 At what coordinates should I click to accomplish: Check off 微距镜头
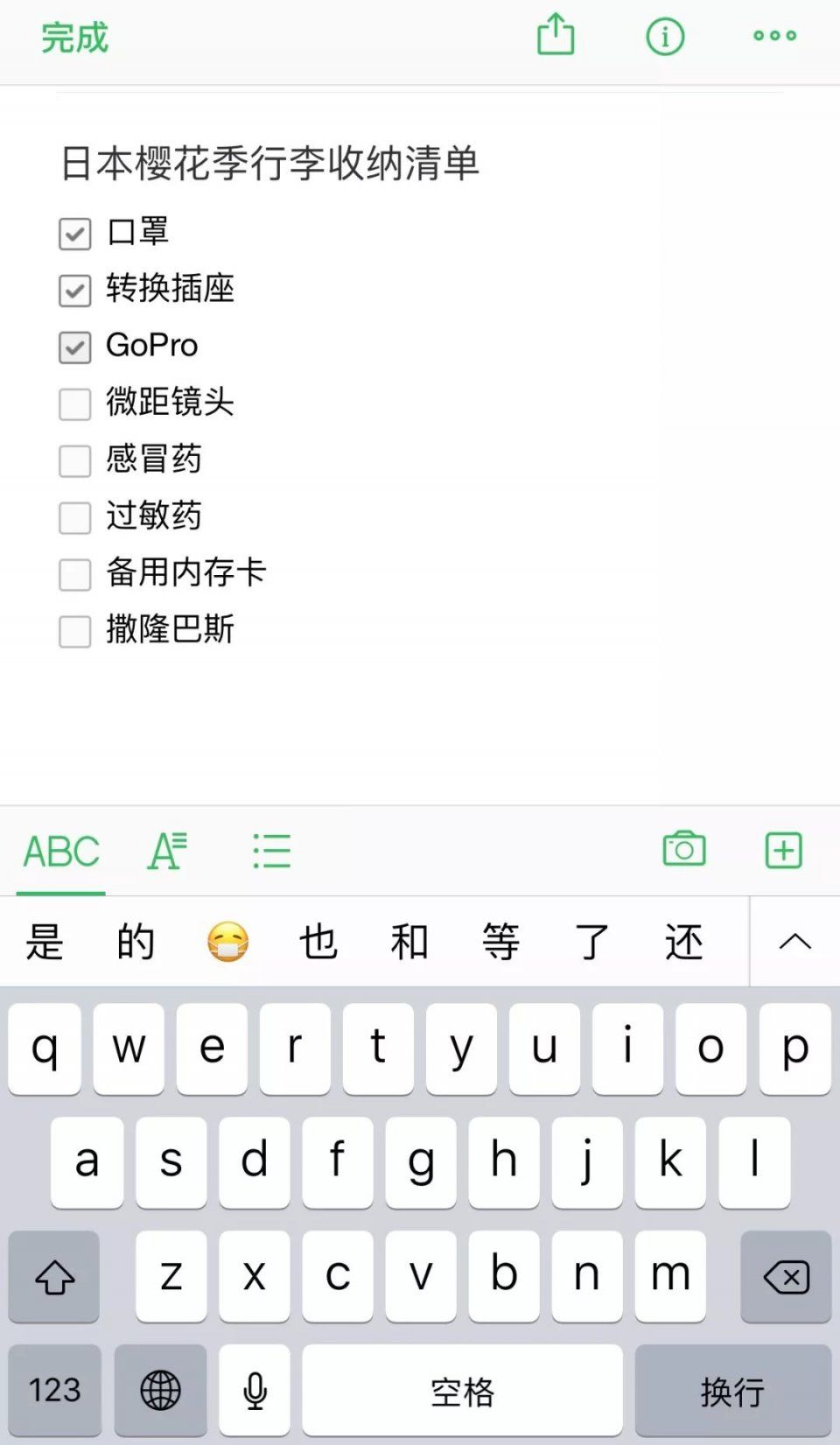point(74,403)
